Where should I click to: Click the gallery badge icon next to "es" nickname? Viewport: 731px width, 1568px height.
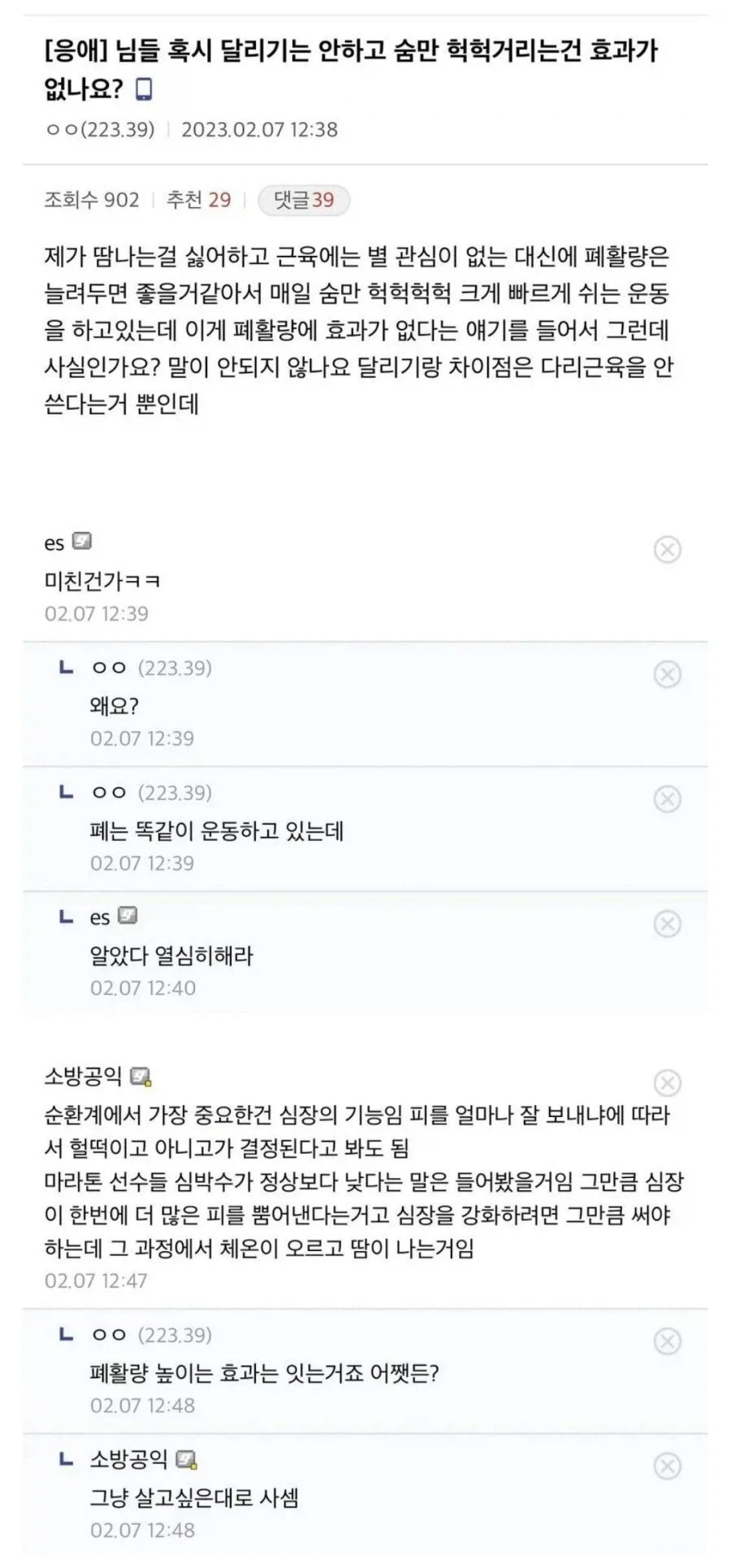(82, 540)
